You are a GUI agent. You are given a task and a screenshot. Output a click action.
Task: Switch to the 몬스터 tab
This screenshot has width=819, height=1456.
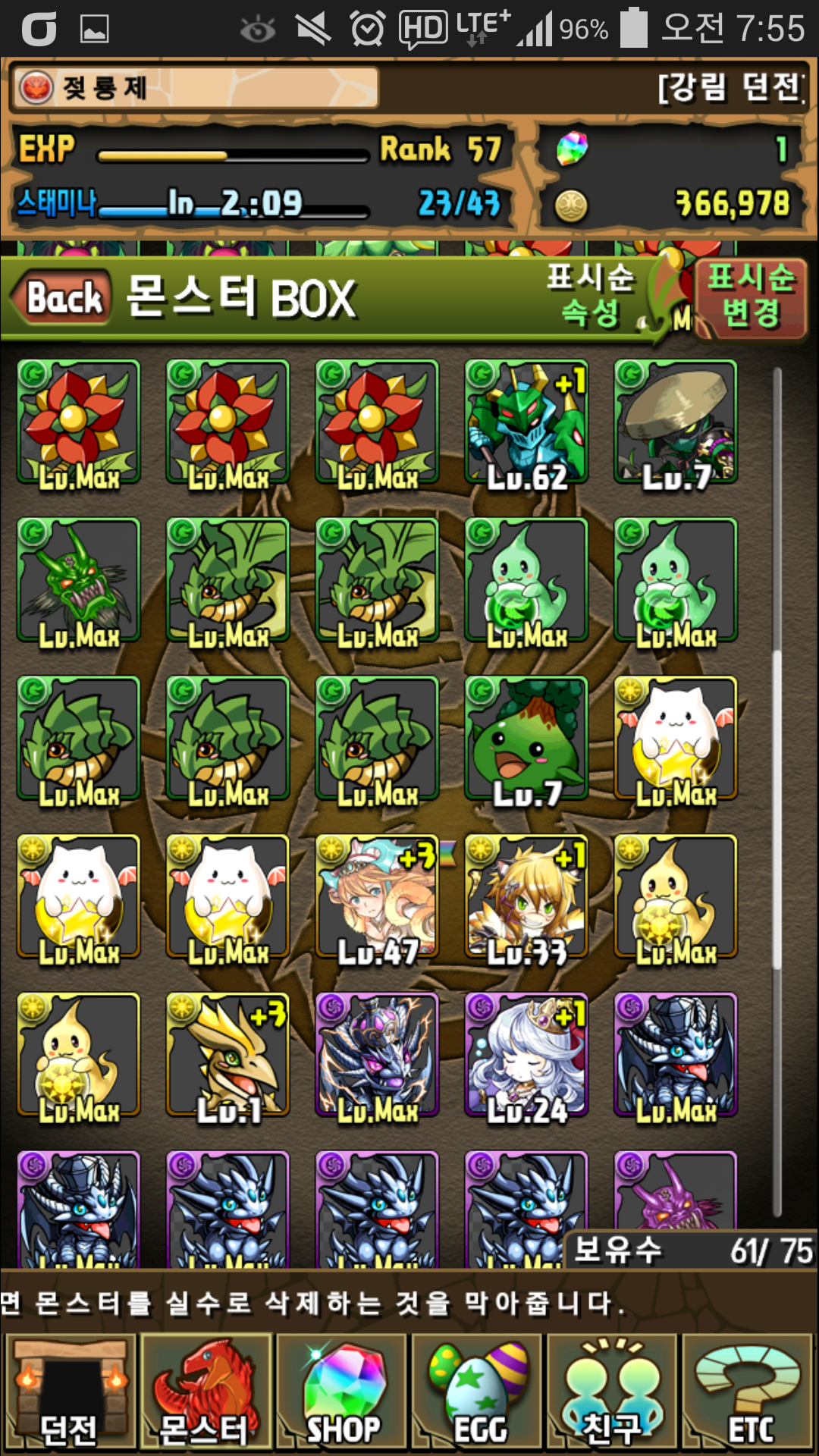(205, 1392)
